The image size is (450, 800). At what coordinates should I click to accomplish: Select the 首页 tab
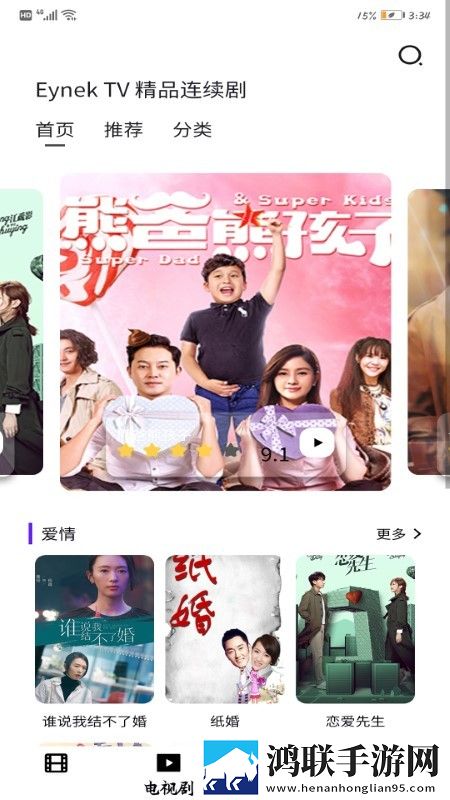coord(55,130)
